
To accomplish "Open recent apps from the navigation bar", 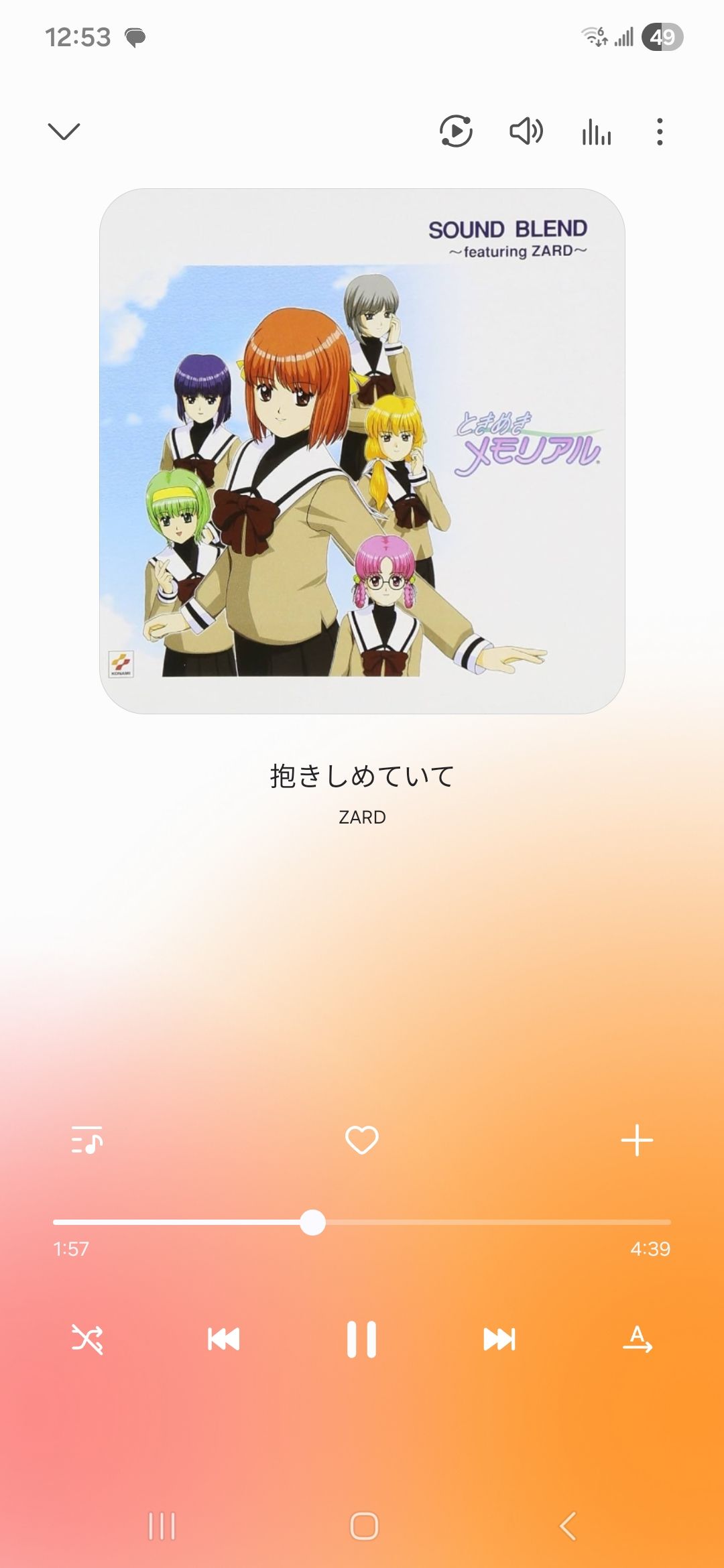I will [162, 1526].
